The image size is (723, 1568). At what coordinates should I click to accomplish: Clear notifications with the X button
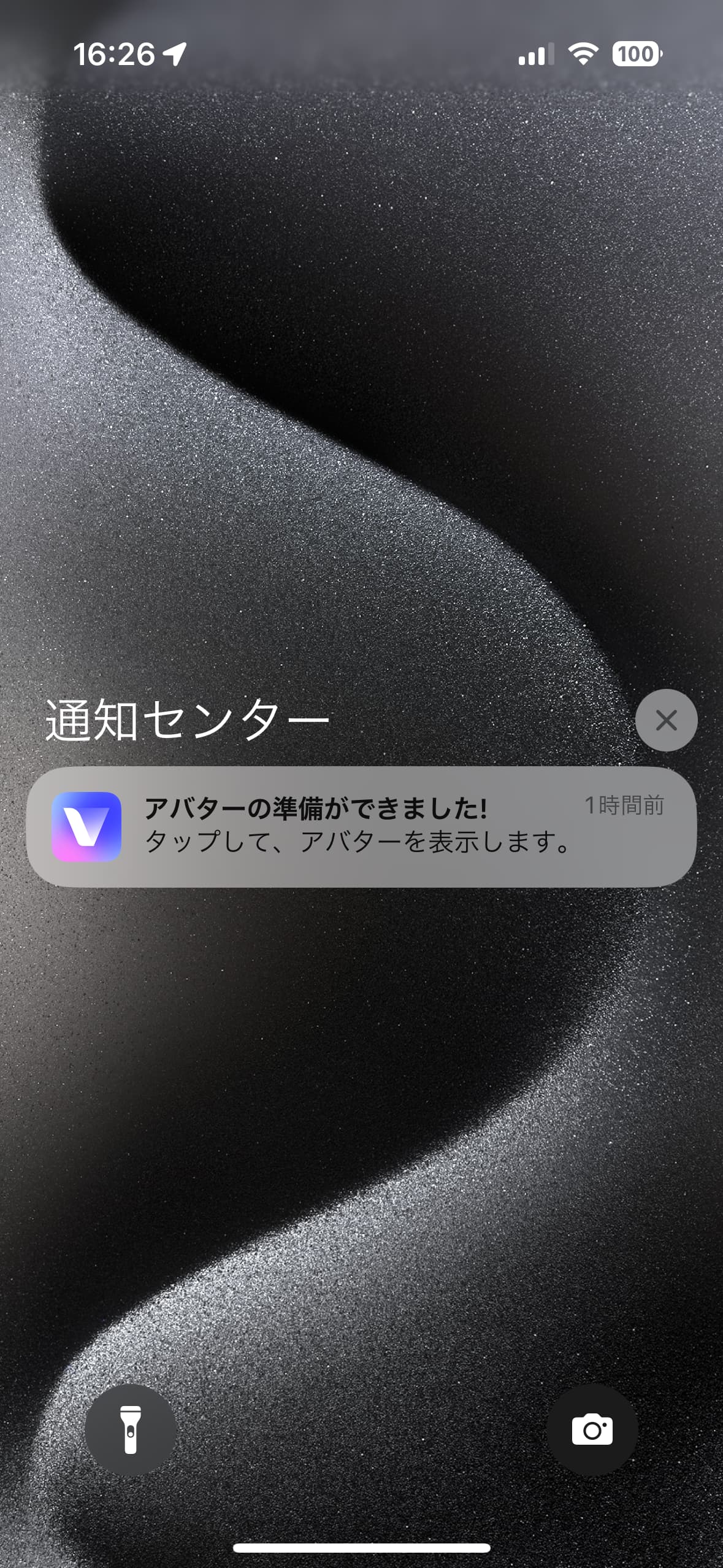coord(666,720)
